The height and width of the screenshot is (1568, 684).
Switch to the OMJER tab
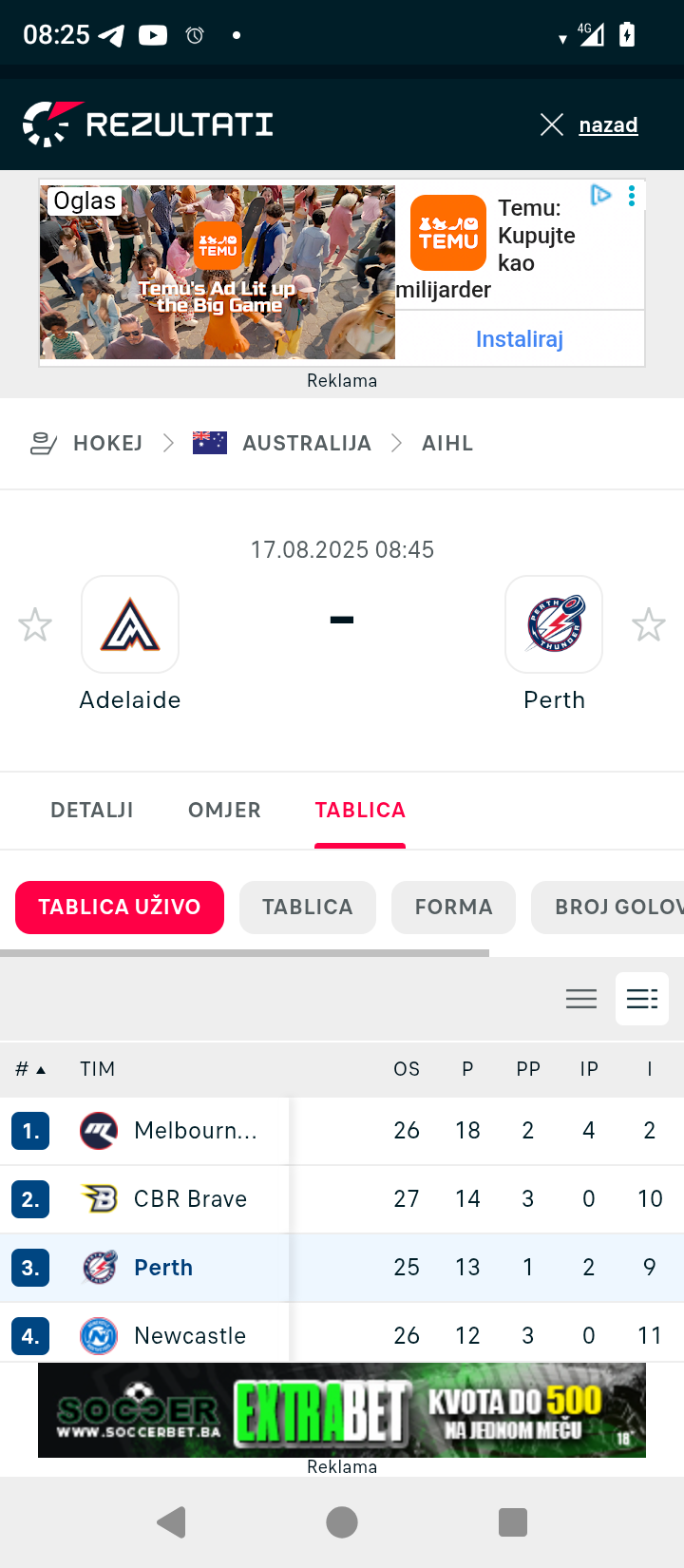pyautogui.click(x=224, y=810)
